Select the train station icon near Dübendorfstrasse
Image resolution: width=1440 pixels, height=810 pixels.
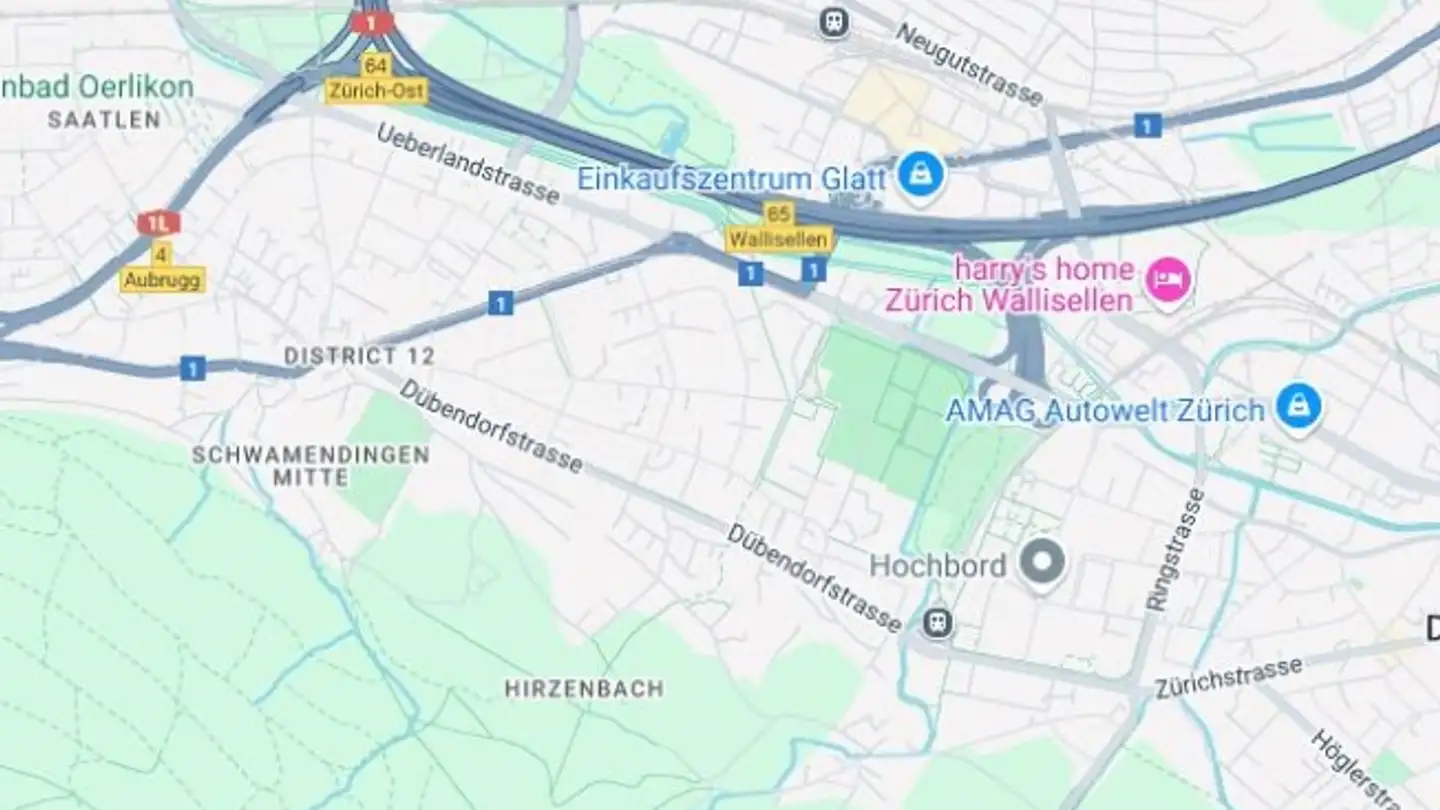[x=937, y=623]
